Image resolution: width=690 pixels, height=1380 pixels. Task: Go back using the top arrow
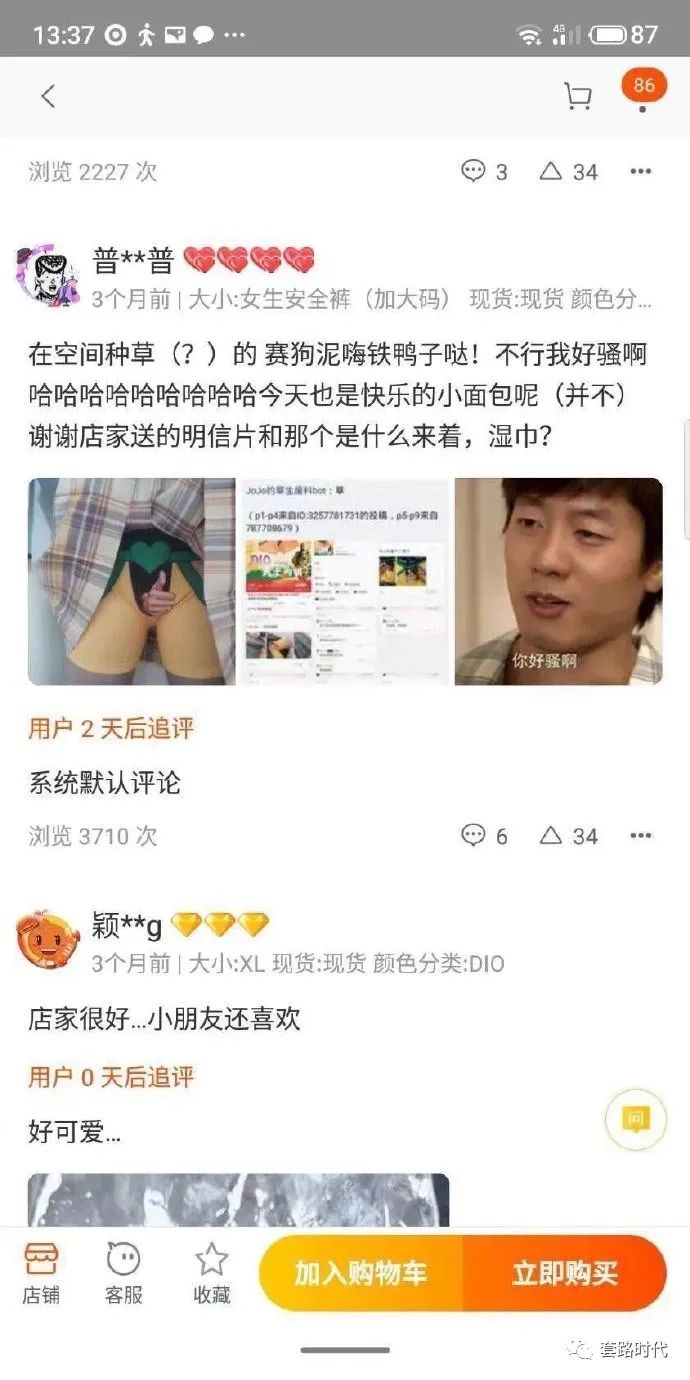47,96
